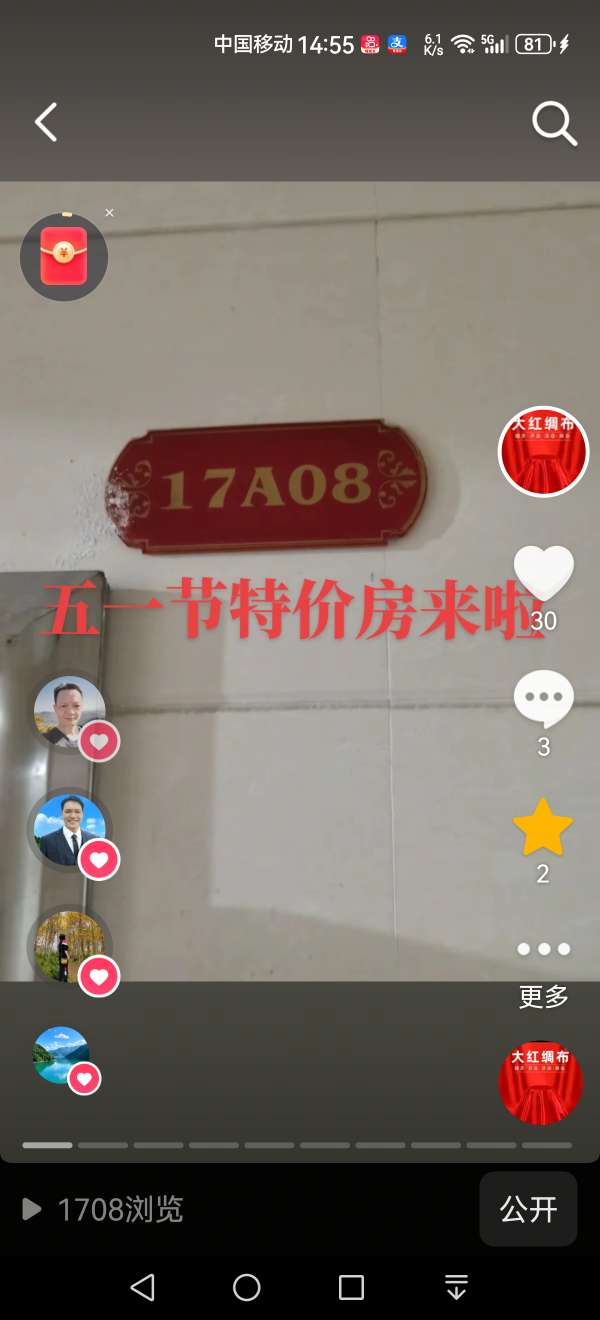View the 1708浏览 viewer statistics
600x1320 pixels.
[104, 1210]
